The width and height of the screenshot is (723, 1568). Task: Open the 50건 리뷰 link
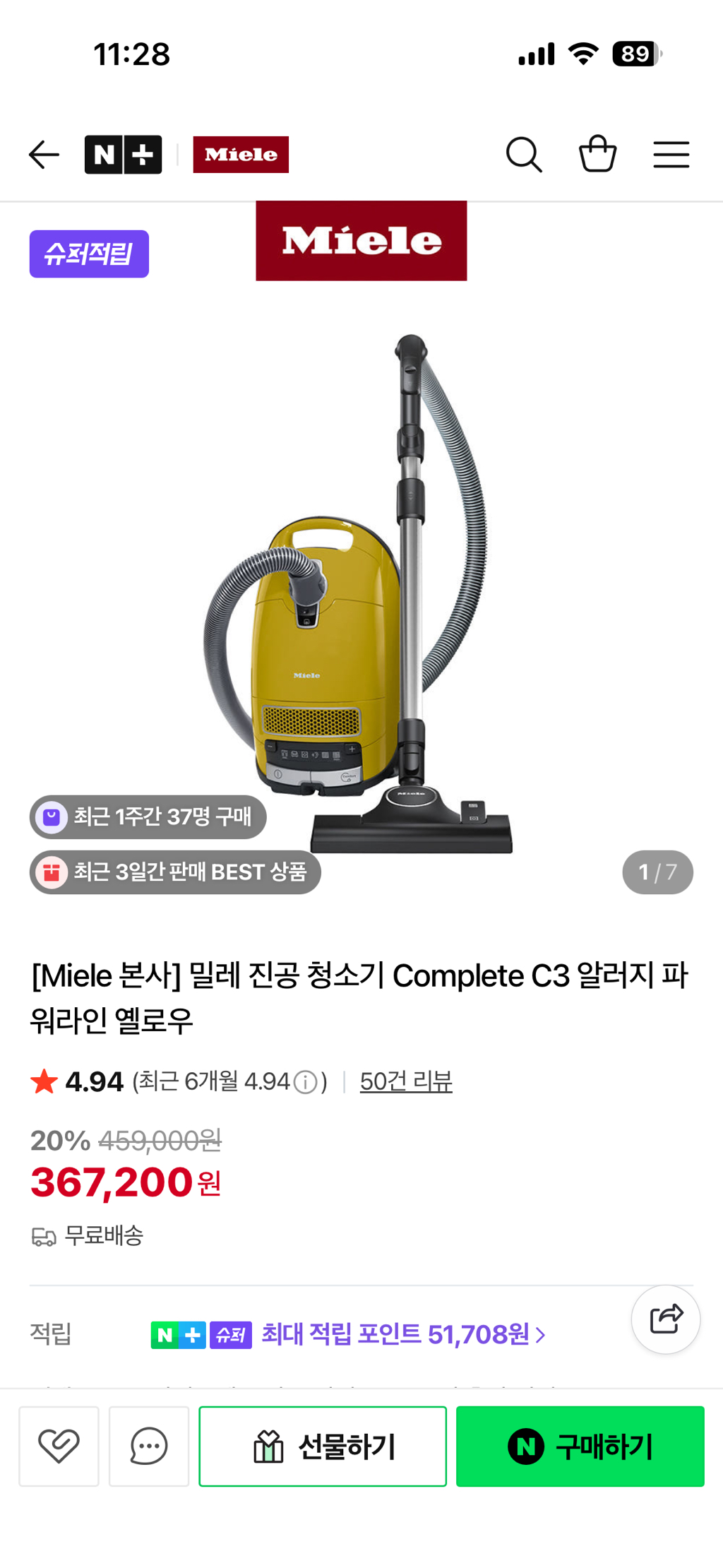(406, 1081)
